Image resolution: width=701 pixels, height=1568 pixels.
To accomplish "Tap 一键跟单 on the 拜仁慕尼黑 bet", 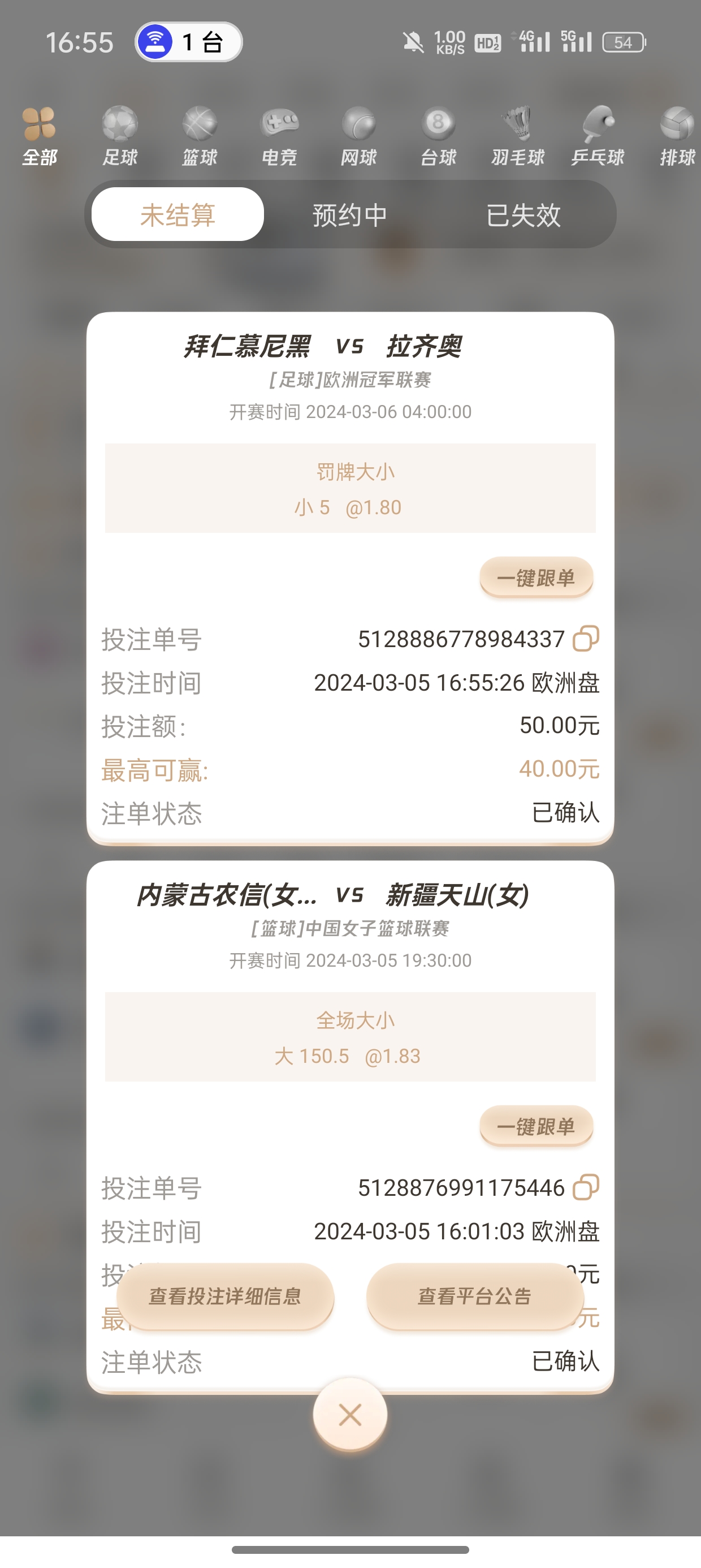I will [536, 577].
